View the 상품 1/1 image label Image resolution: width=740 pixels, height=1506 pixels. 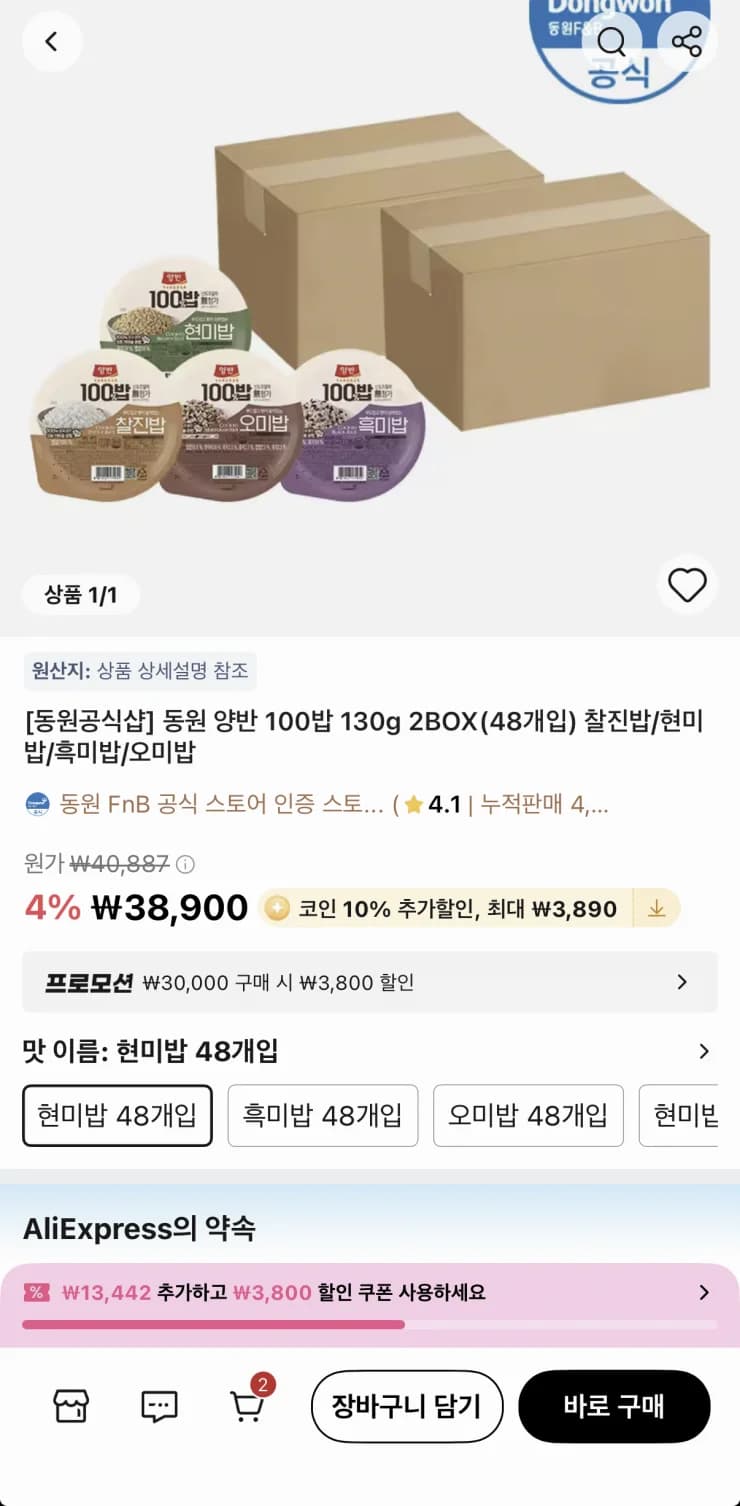point(81,594)
